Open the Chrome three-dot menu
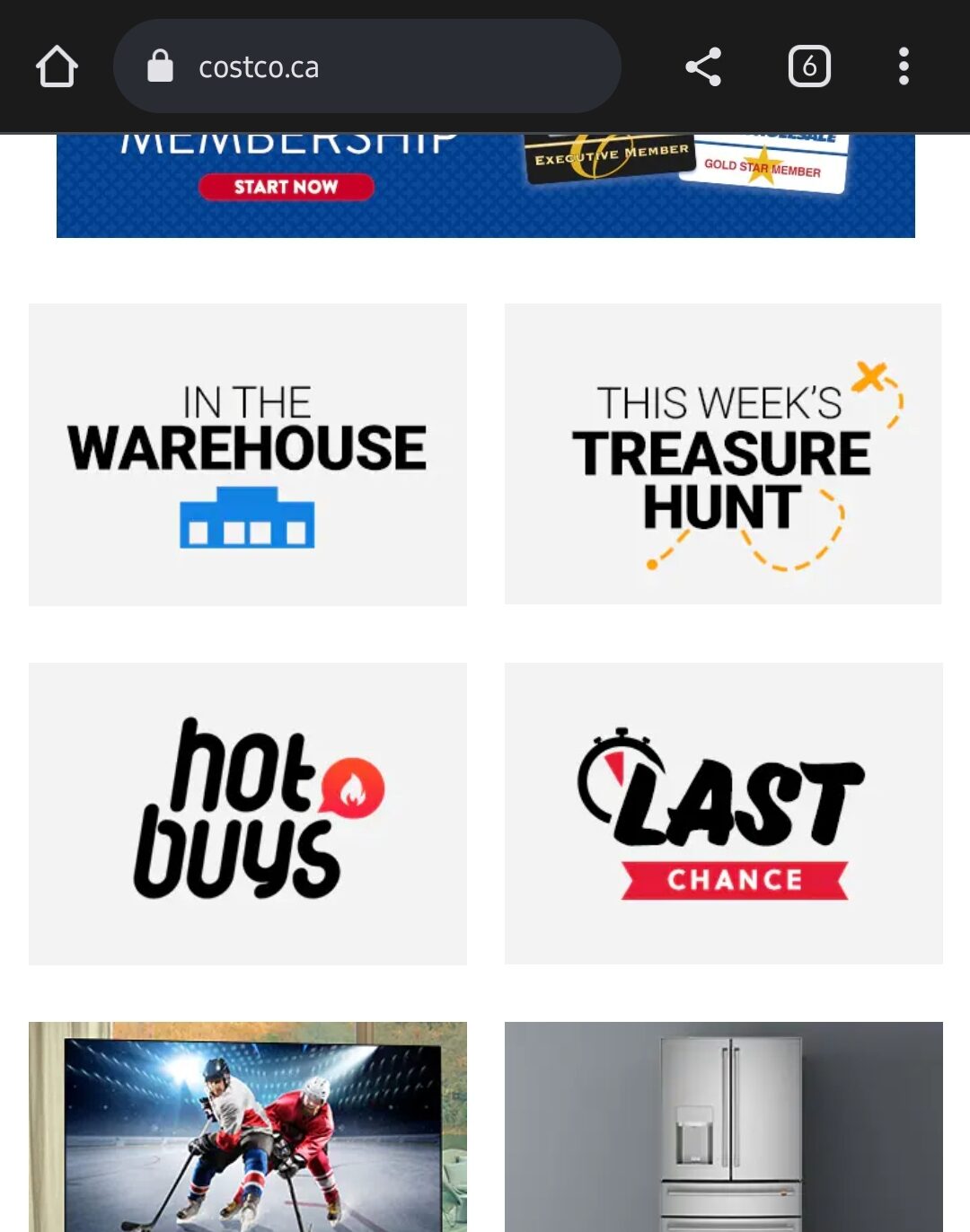Screen dimensions: 970x1232 point(903,66)
